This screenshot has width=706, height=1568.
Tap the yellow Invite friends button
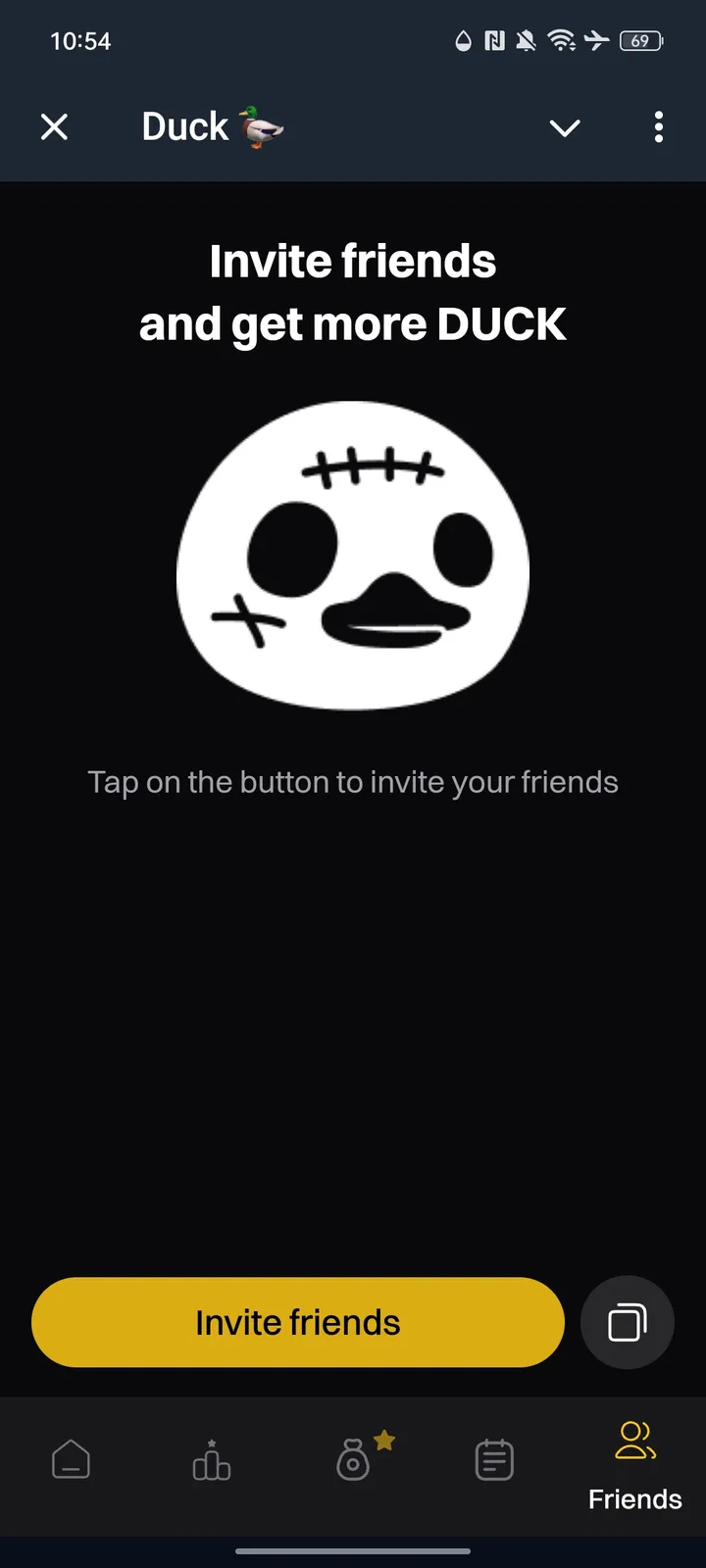click(298, 1322)
